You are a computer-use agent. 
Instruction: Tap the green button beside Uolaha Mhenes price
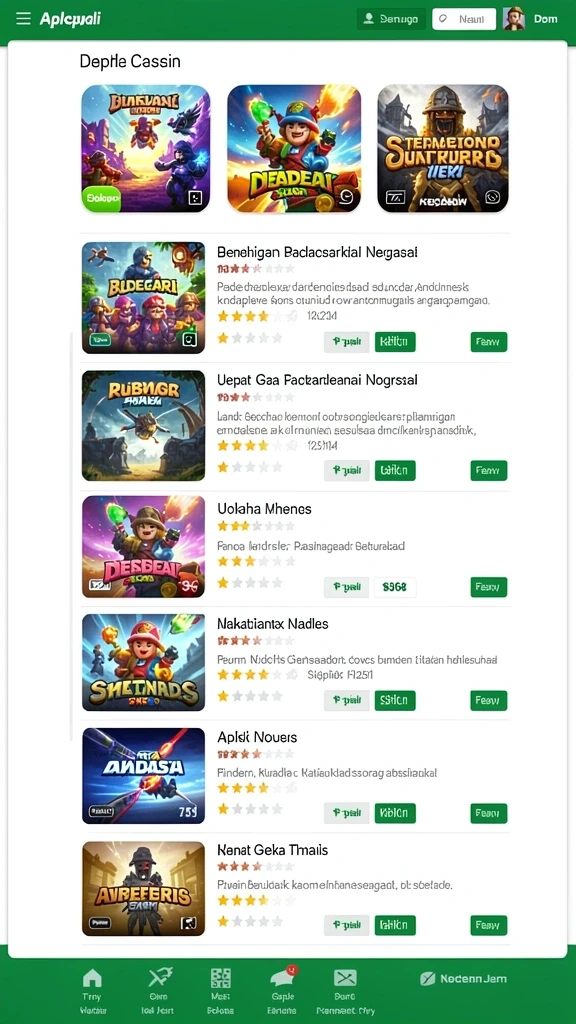point(488,587)
